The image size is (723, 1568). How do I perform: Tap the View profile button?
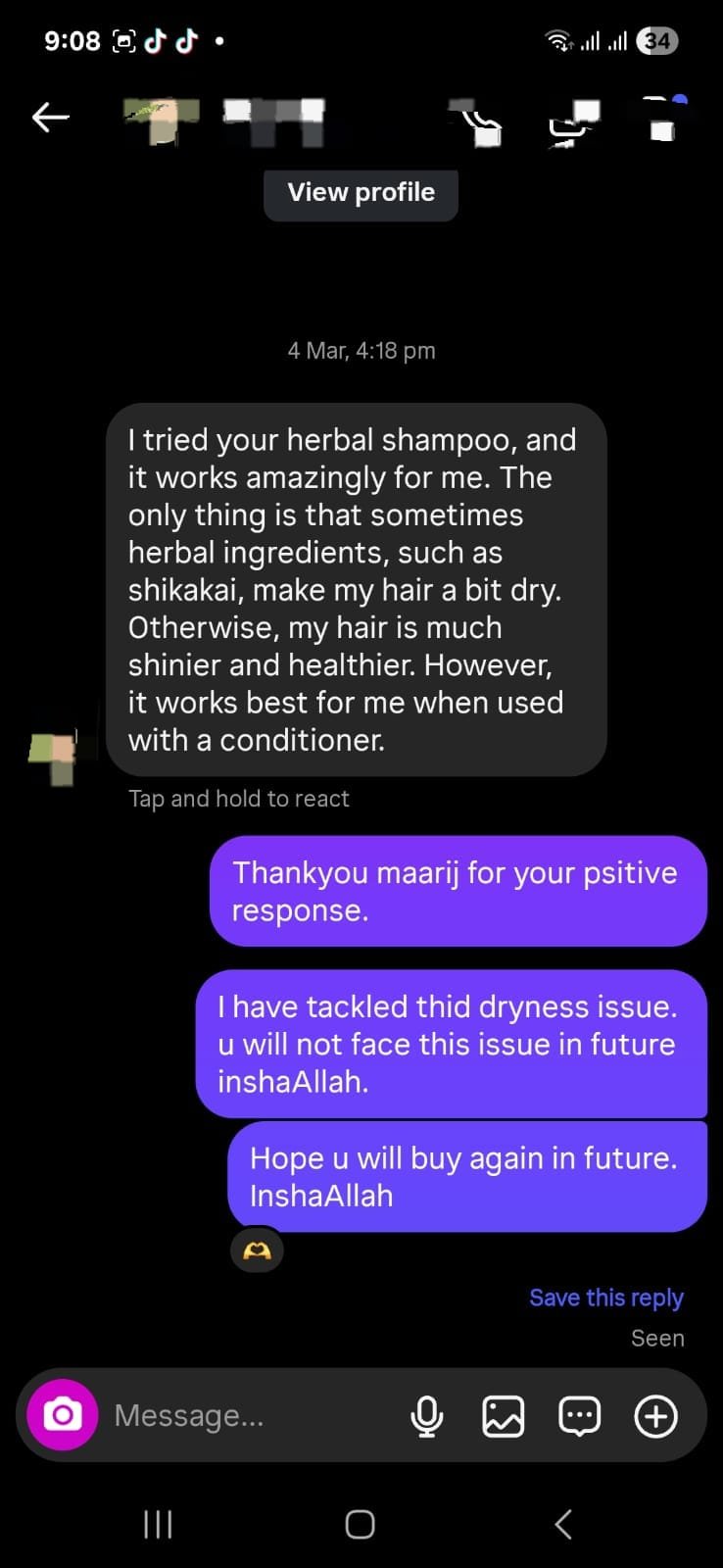pyautogui.click(x=360, y=192)
